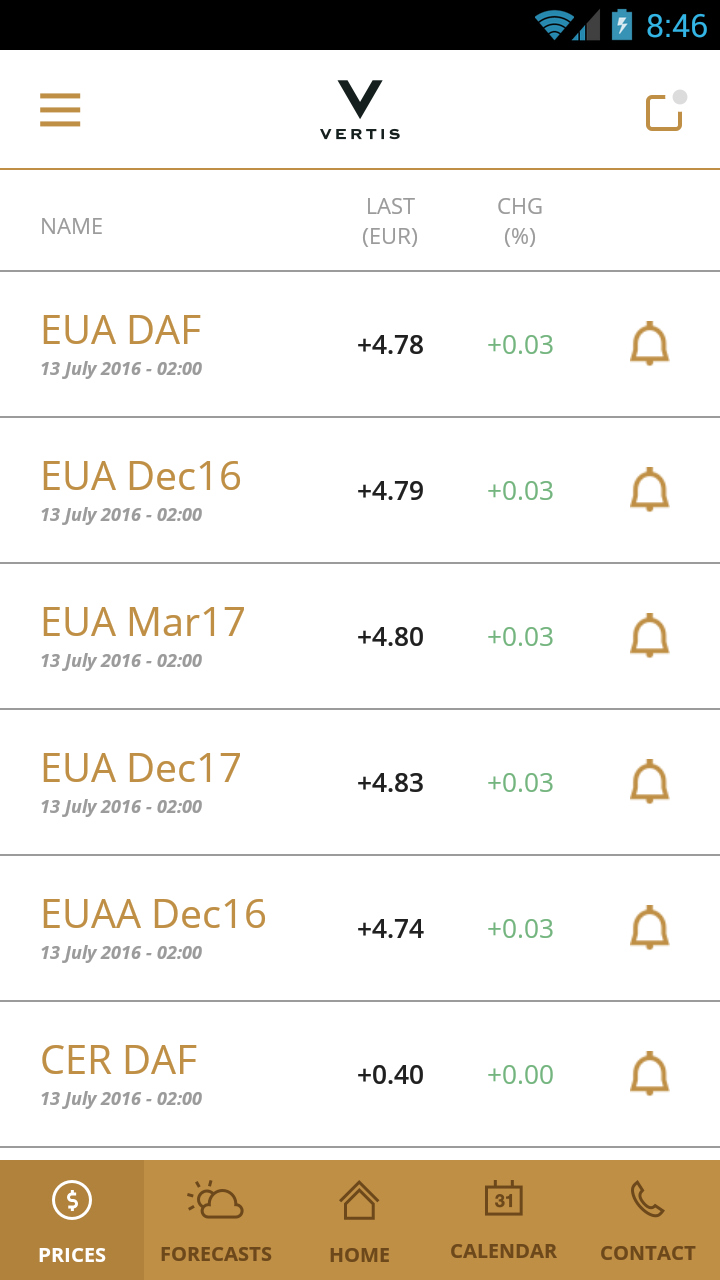Set alert bell for CER DAF
The height and width of the screenshot is (1280, 720).
tap(649, 1074)
